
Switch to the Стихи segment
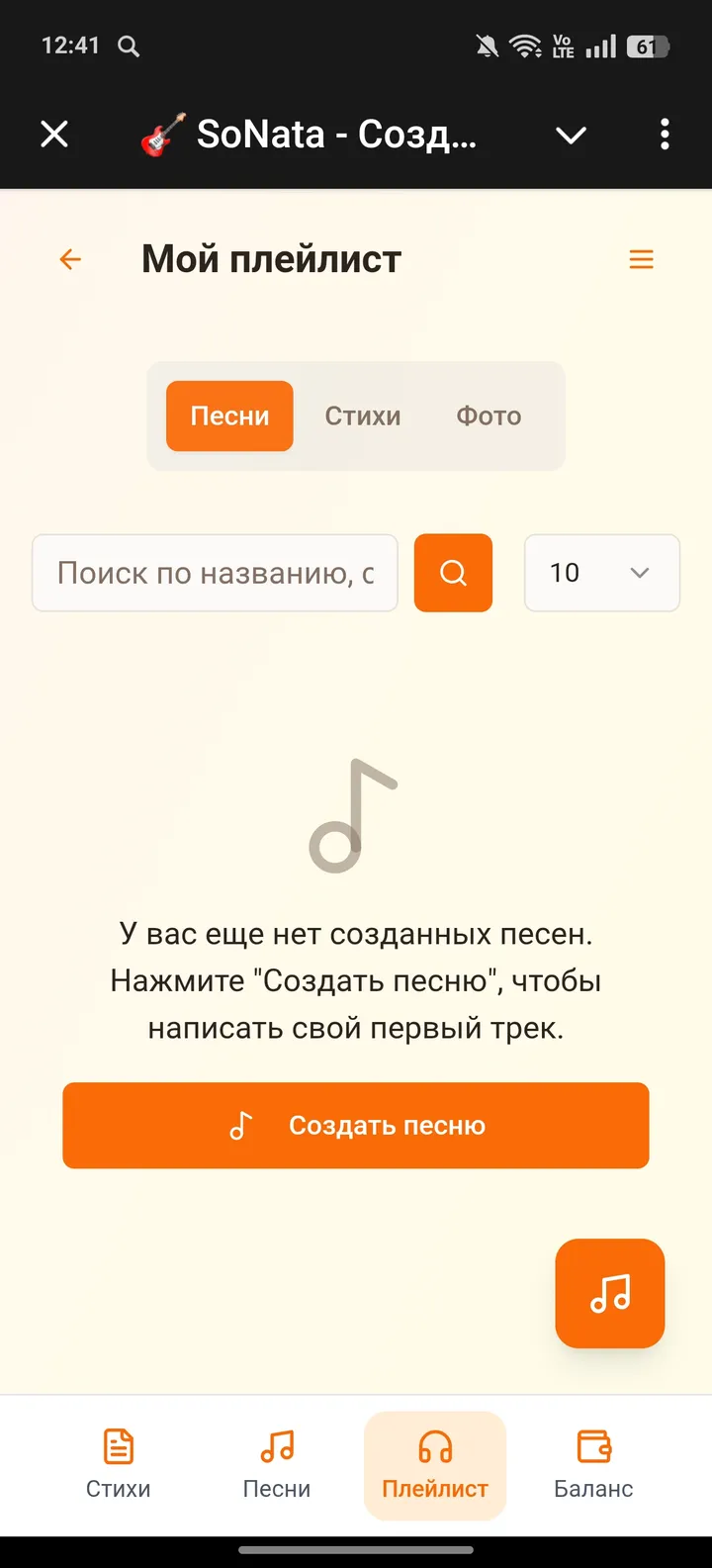click(363, 415)
